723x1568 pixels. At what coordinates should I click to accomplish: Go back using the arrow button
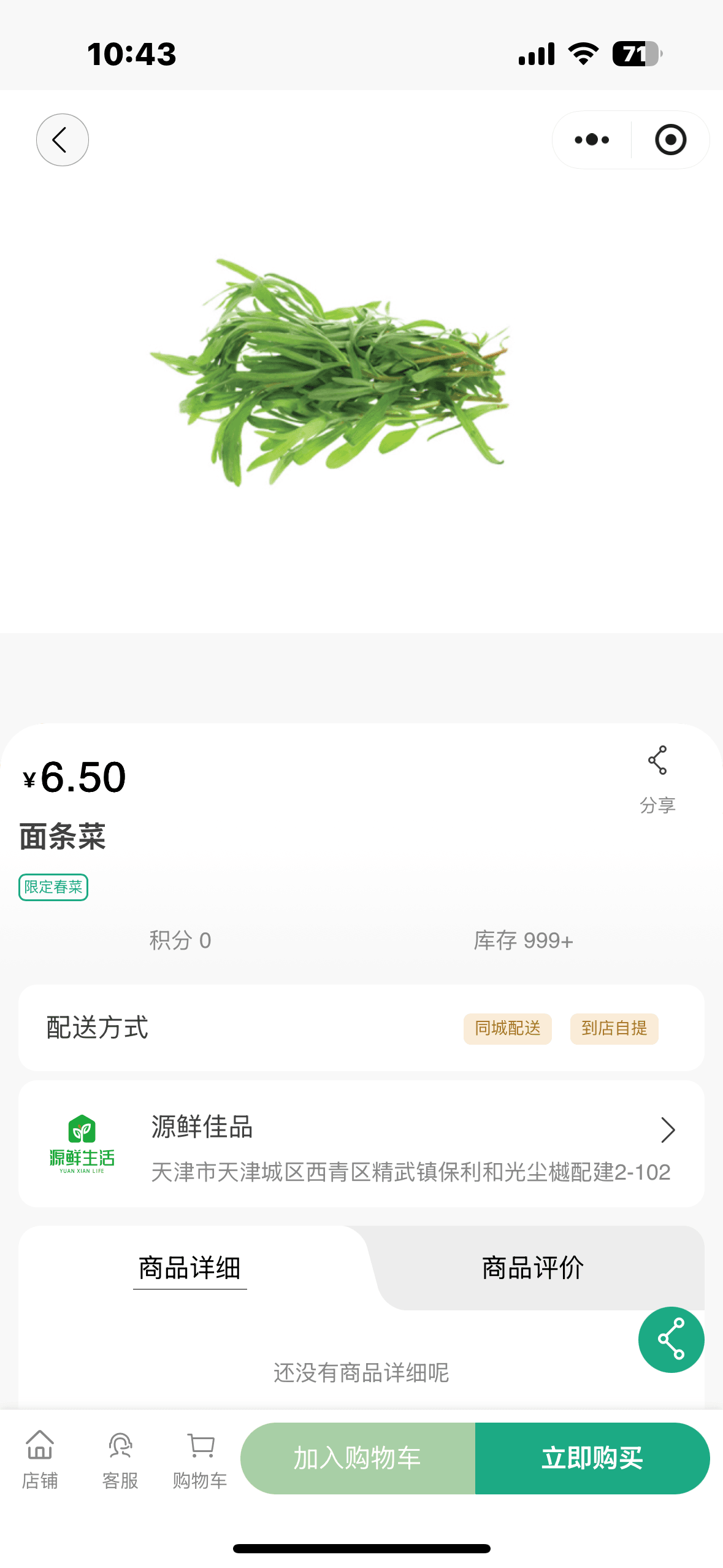62,140
